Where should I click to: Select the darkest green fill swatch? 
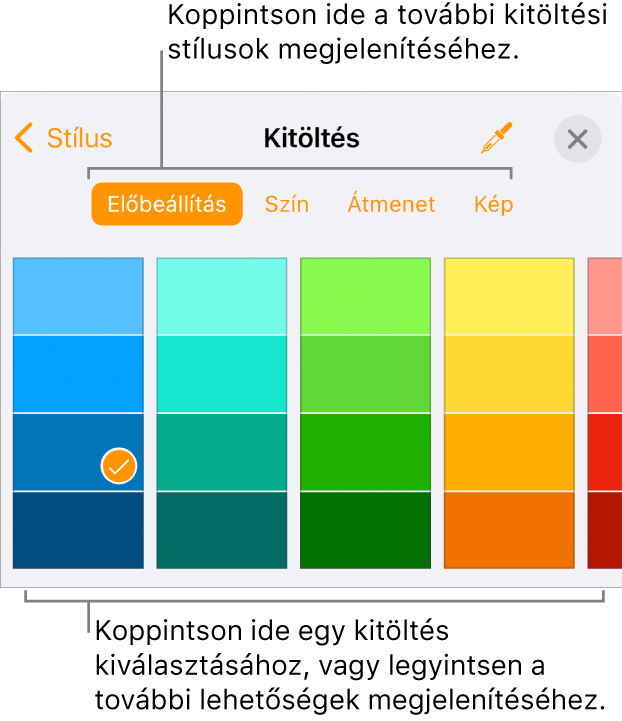click(x=365, y=530)
